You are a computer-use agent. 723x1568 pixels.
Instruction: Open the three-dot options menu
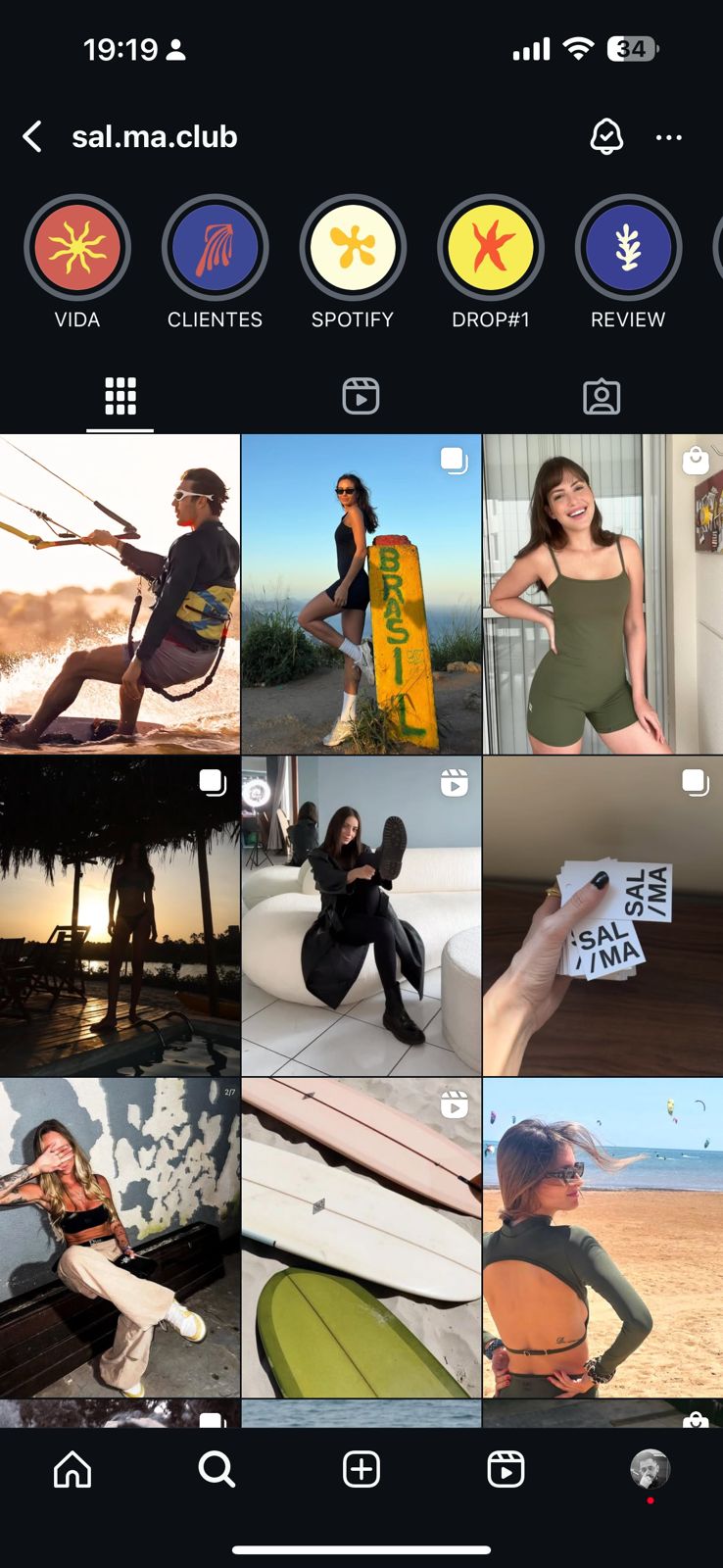pos(669,137)
